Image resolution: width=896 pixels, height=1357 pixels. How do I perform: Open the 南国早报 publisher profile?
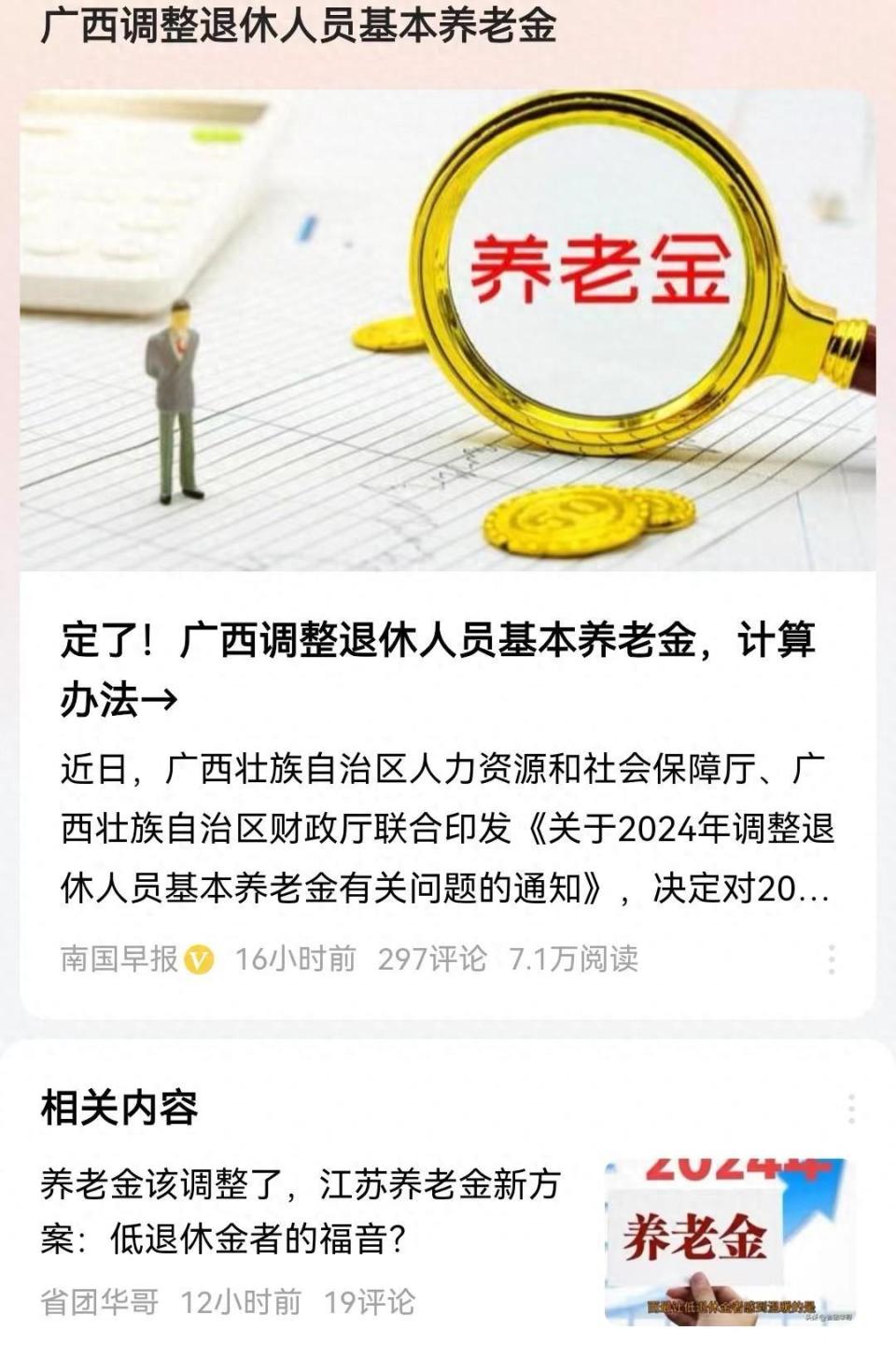[x=119, y=958]
